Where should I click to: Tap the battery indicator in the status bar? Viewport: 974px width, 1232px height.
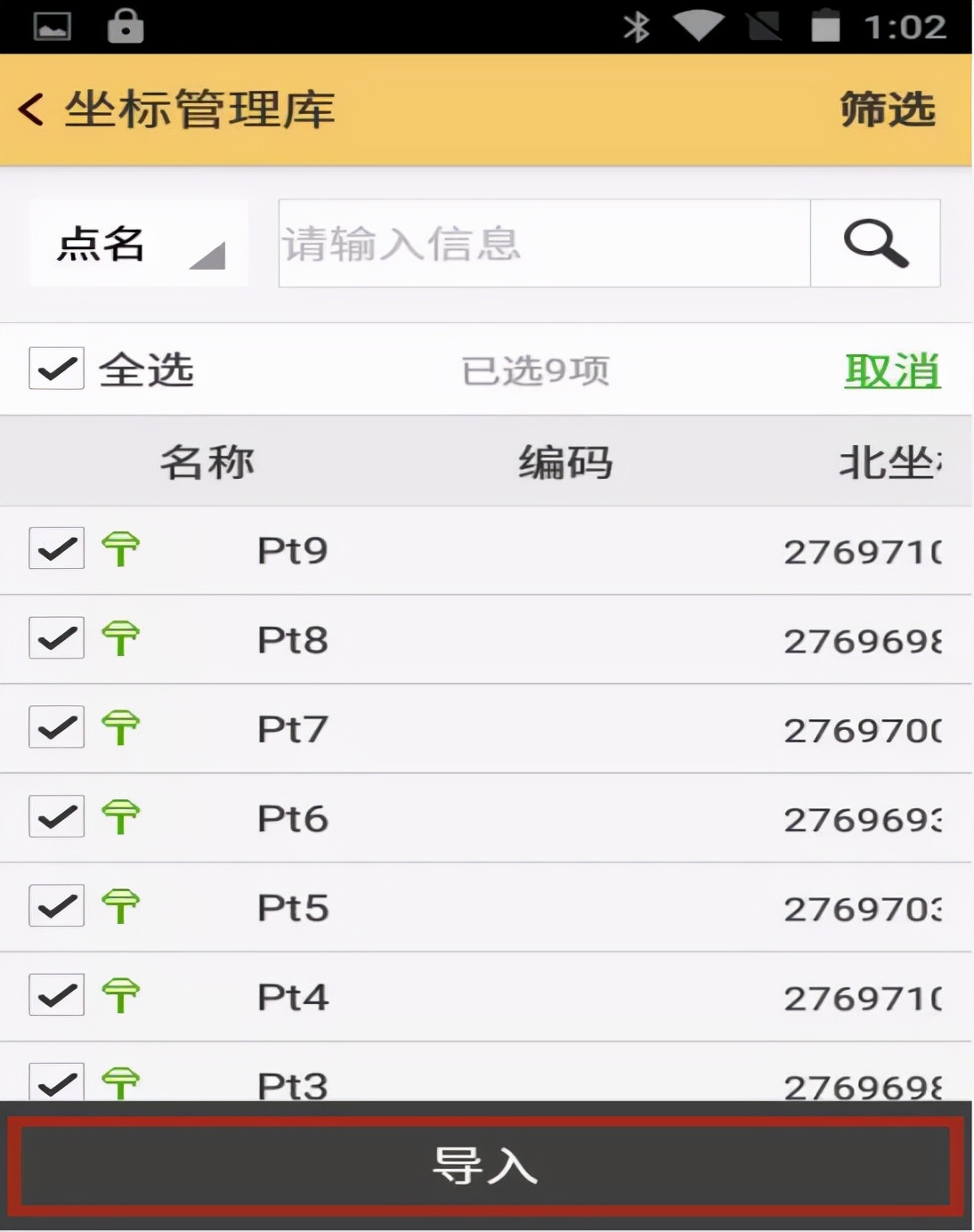tap(824, 27)
